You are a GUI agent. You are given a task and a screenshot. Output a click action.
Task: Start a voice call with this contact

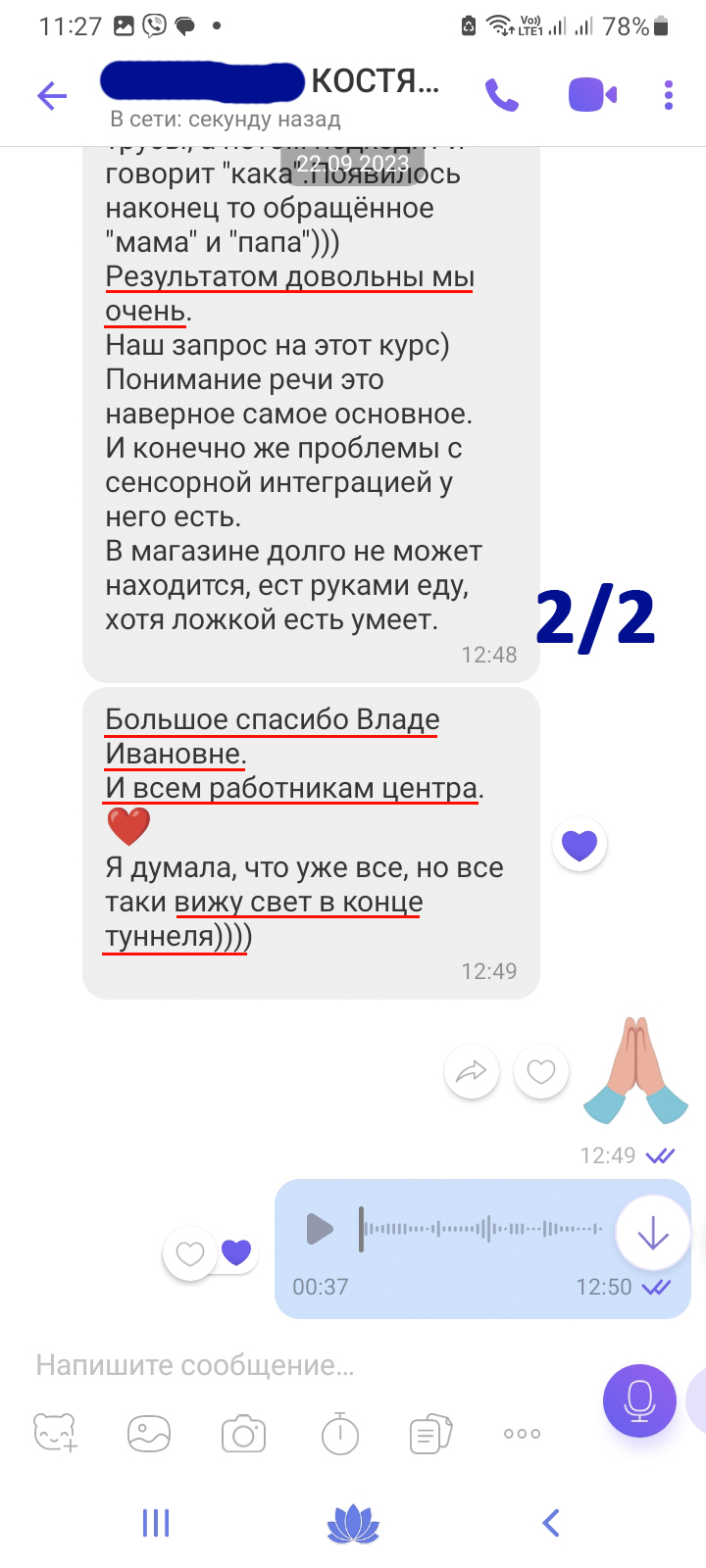pyautogui.click(x=502, y=95)
